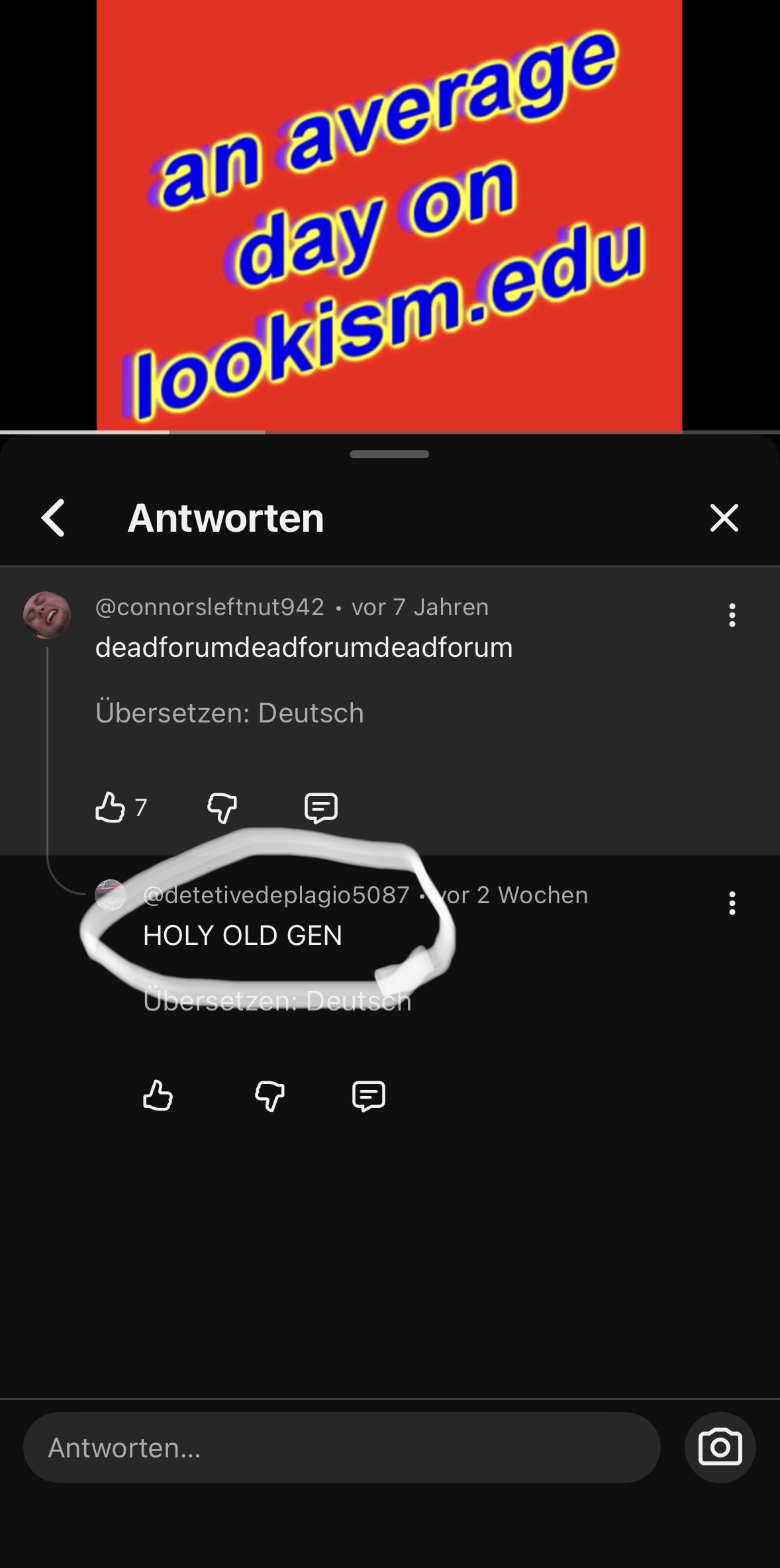Tap the video player area

390,215
